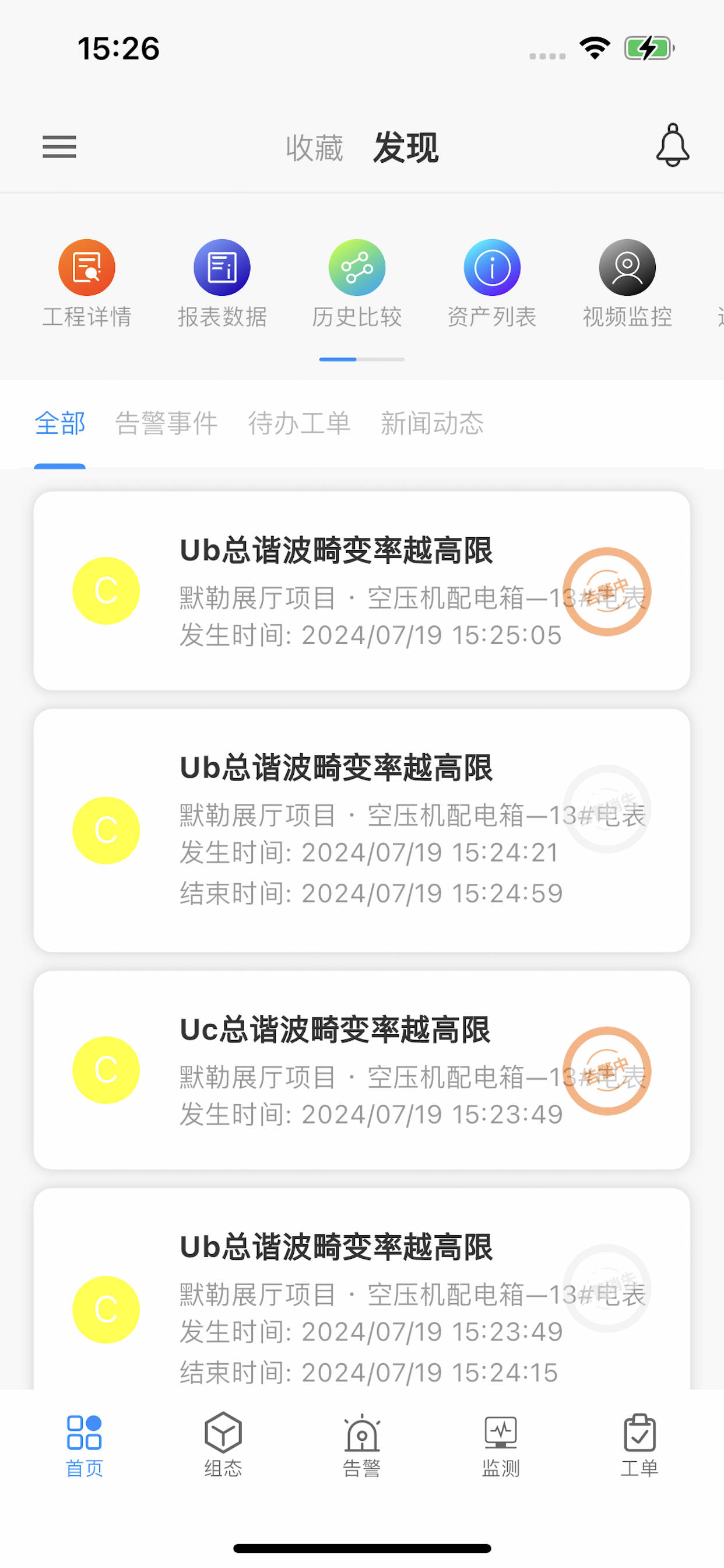Open 报表数据 shortcut
Viewport: 724px width, 1568px height.
coord(222,283)
